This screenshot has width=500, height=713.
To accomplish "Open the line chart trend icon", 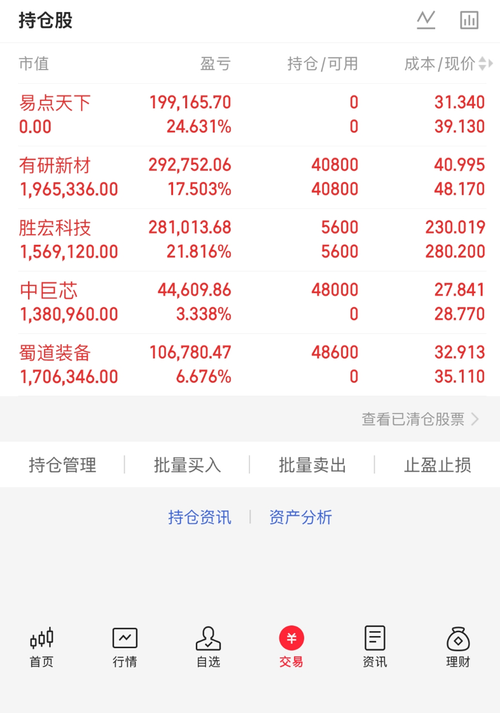I will point(426,20).
